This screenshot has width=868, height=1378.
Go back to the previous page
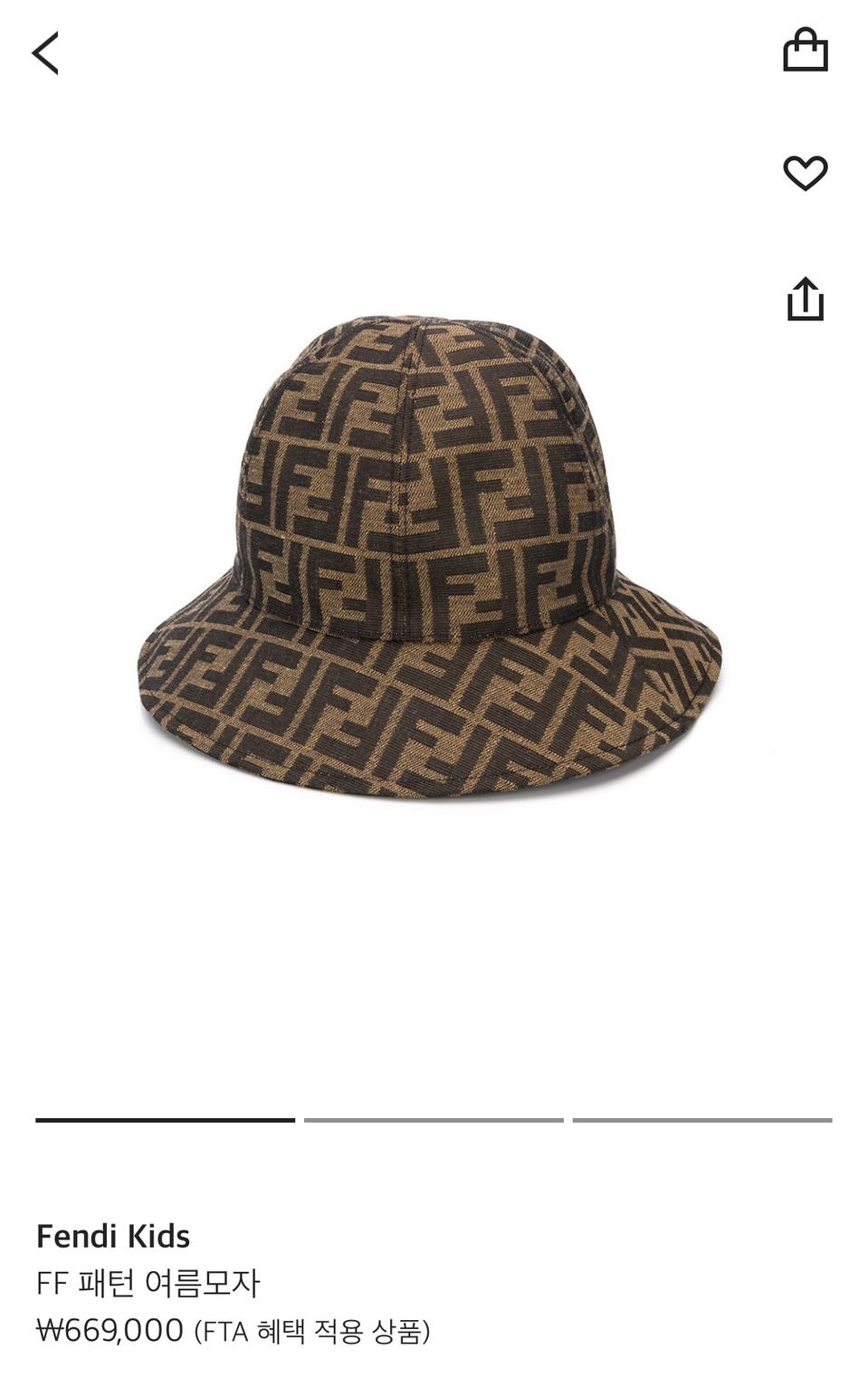pyautogui.click(x=45, y=53)
